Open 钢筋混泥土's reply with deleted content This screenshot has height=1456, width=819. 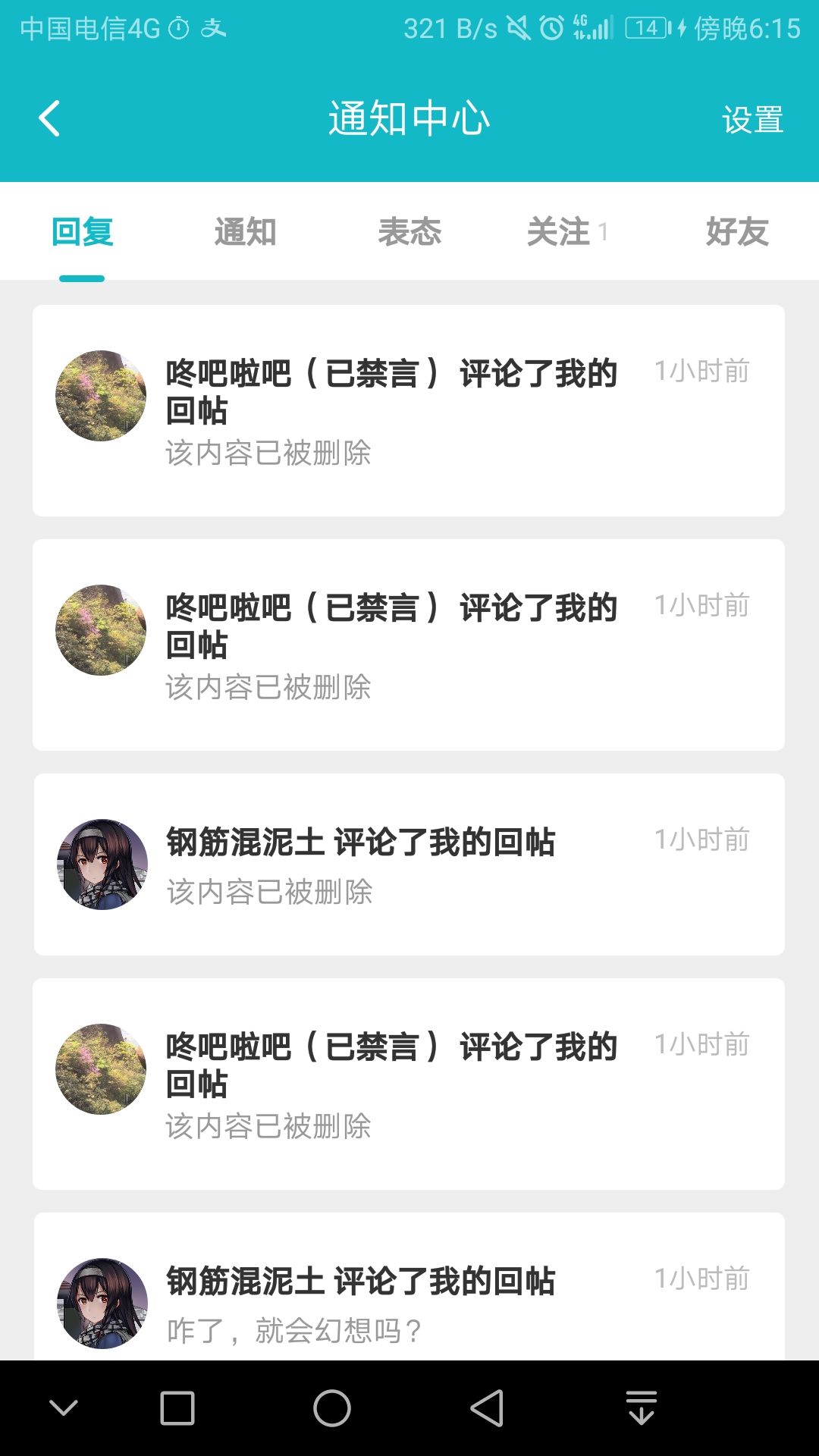409,864
